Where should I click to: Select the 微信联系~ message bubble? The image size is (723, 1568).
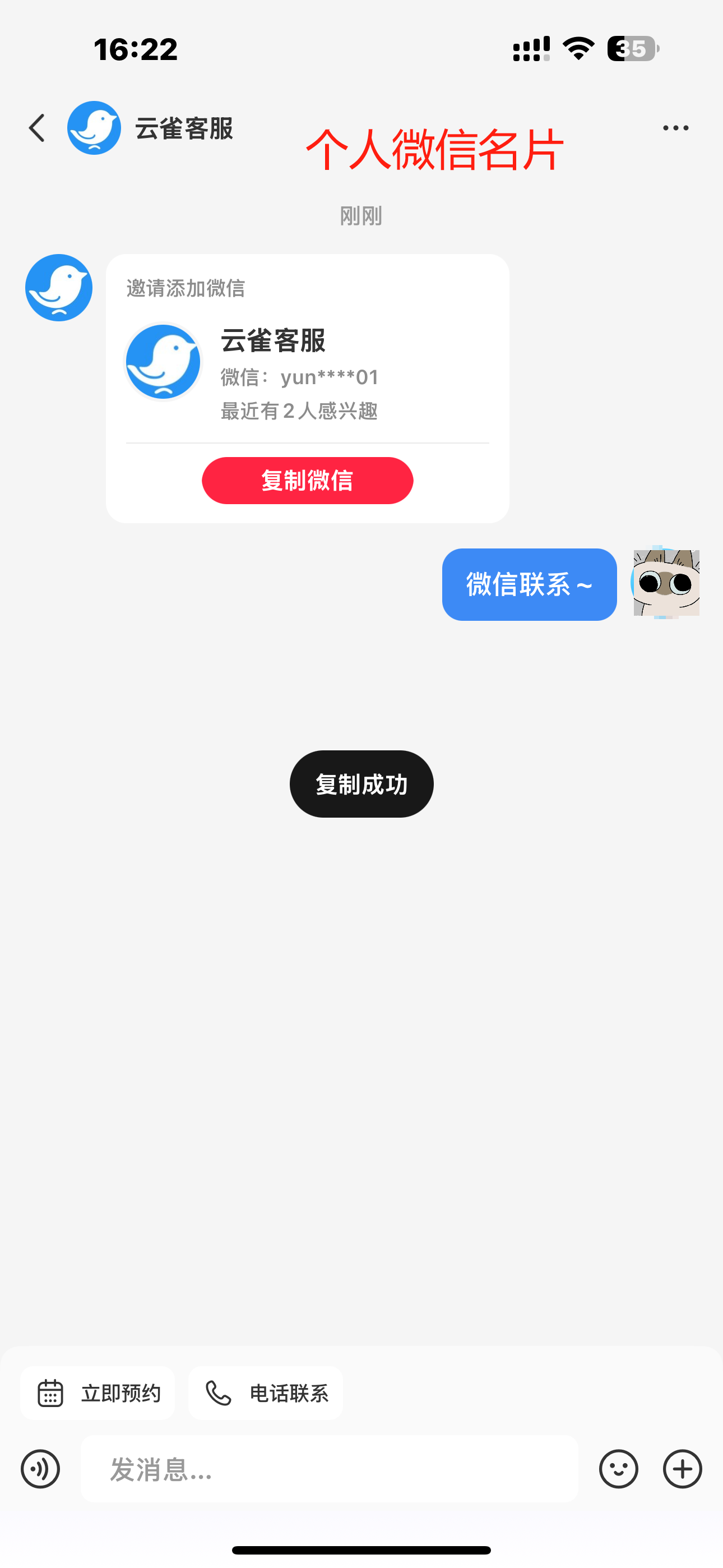coord(529,584)
